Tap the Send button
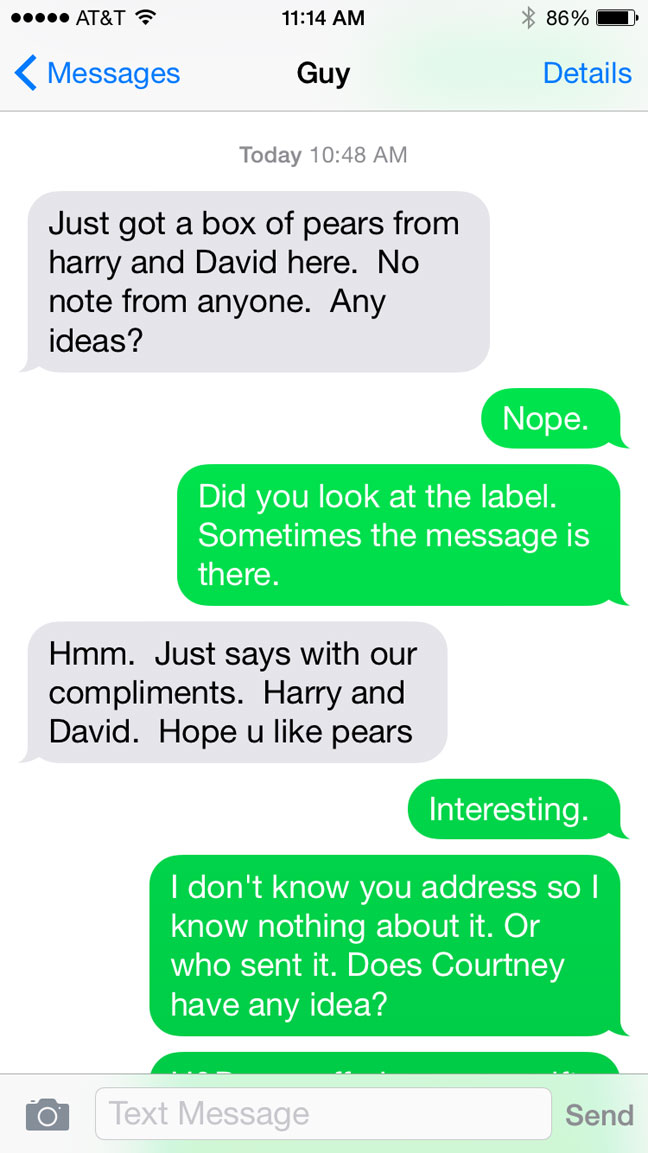648x1153 pixels. 598,1114
